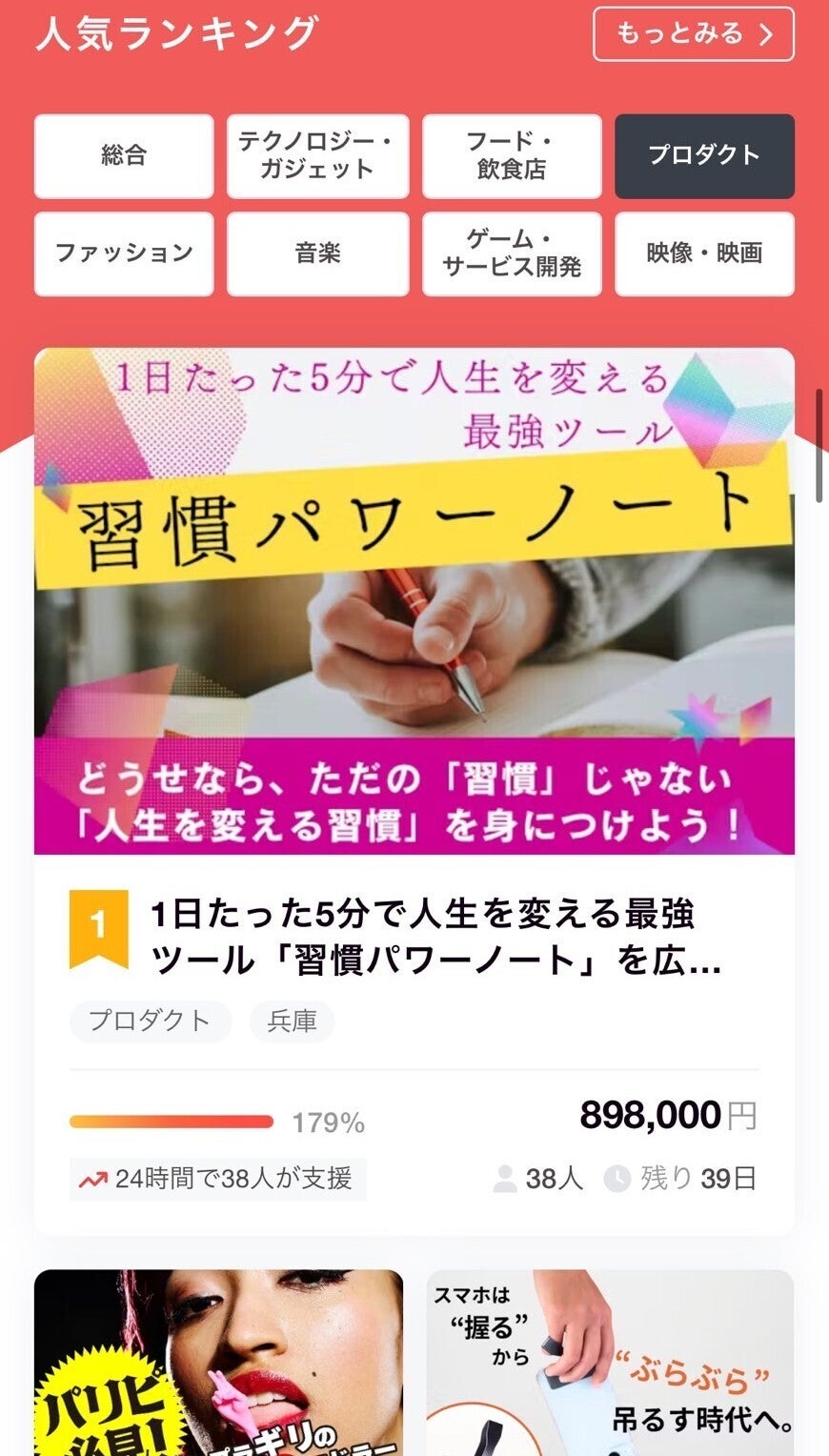Image resolution: width=829 pixels, height=1456 pixels.
Task: Open the ゲーム・サービス開発 category
Action: pos(512,253)
